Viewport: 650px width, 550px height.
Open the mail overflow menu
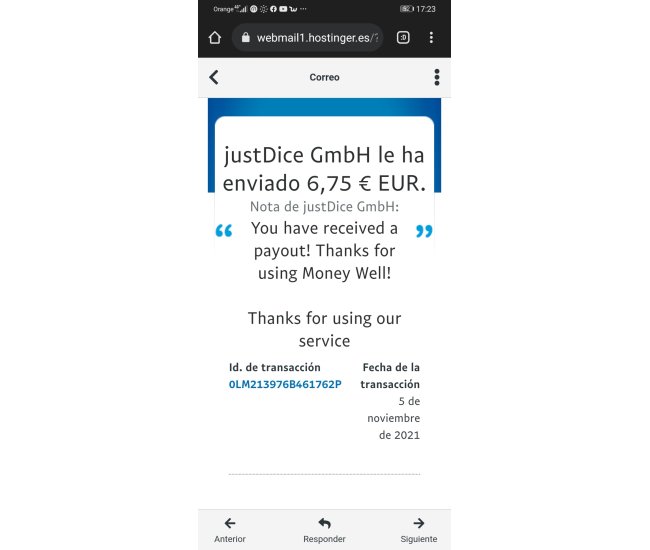[436, 77]
